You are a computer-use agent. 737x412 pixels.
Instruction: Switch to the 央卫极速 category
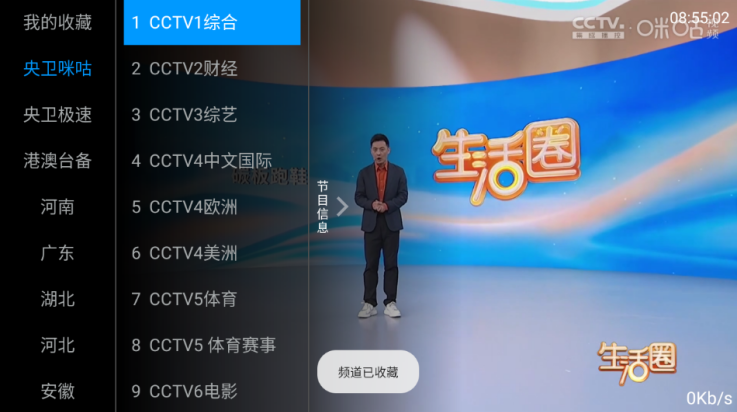click(x=57, y=115)
